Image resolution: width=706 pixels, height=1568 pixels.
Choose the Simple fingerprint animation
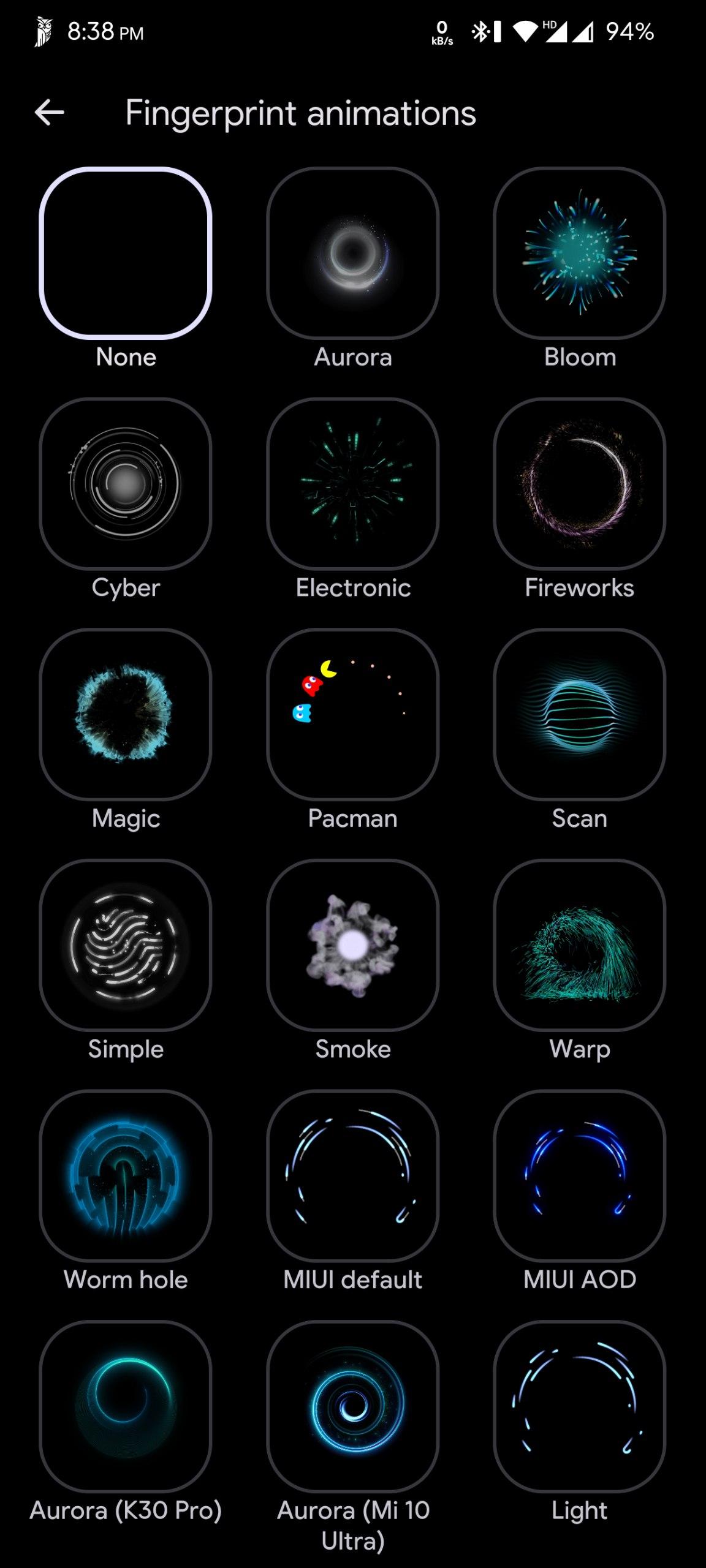click(x=126, y=945)
